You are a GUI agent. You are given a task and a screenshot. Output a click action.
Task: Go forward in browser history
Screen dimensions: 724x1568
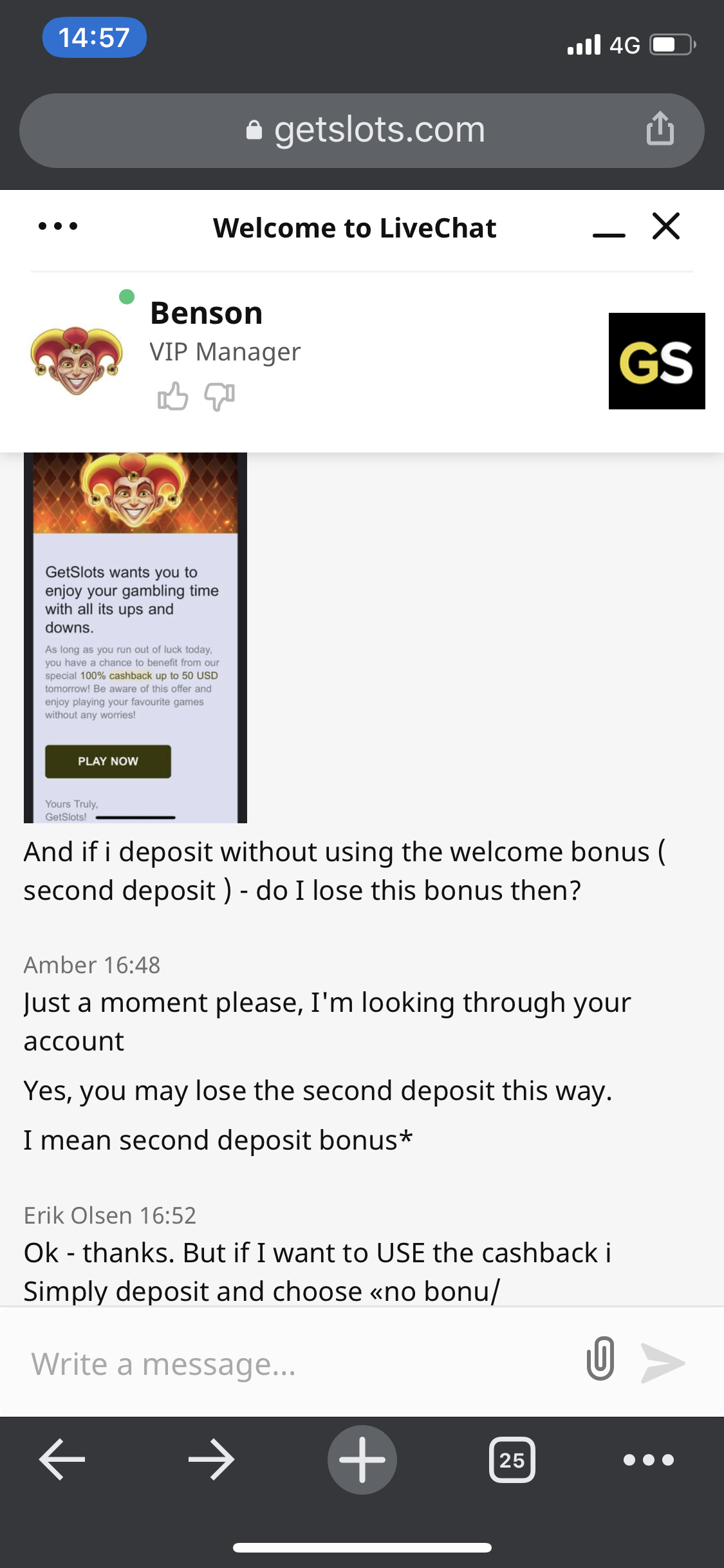click(x=211, y=1459)
